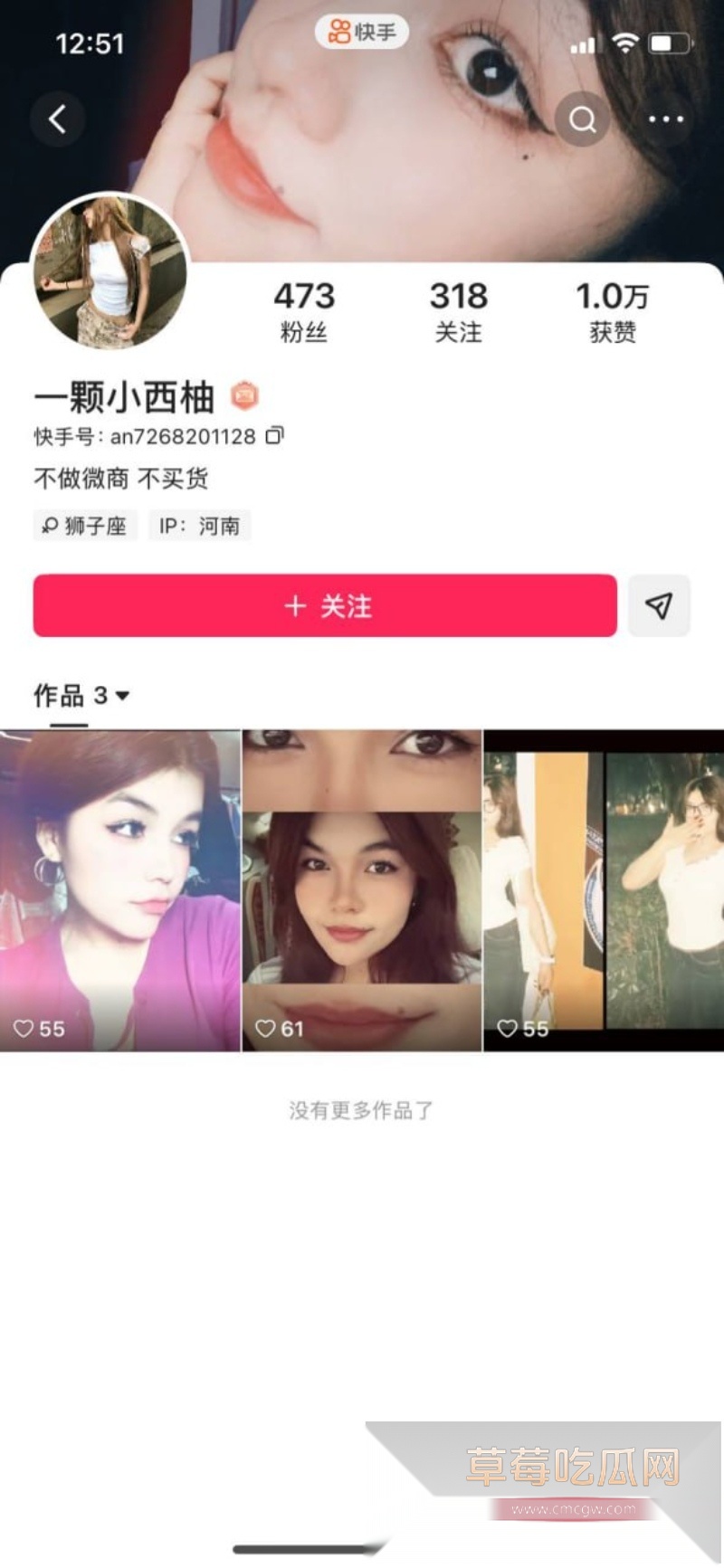Tap the Wi-Fi indicator in the status bar
Viewport: 724px width, 1568px height.
click(627, 41)
